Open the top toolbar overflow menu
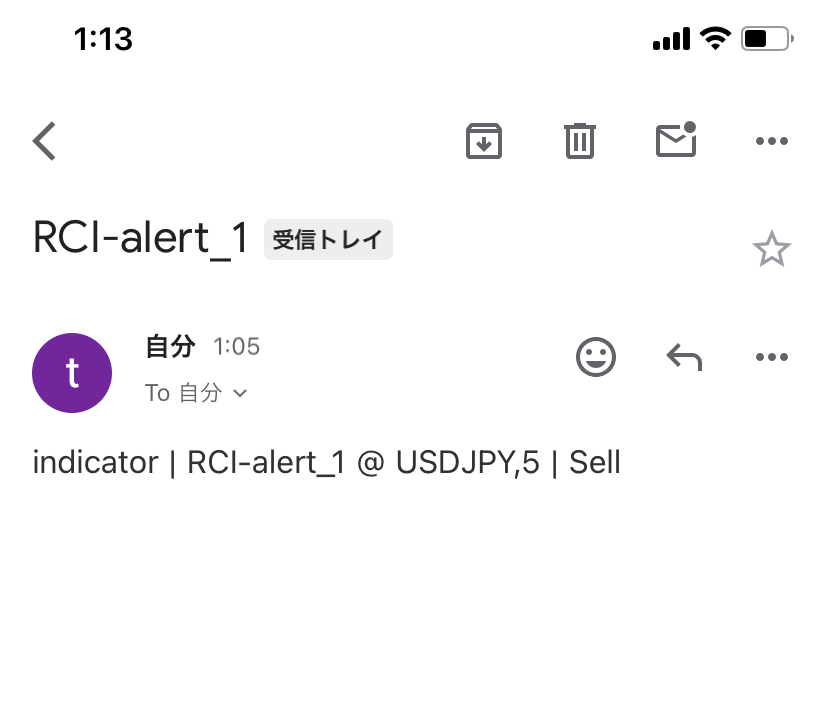 point(771,141)
